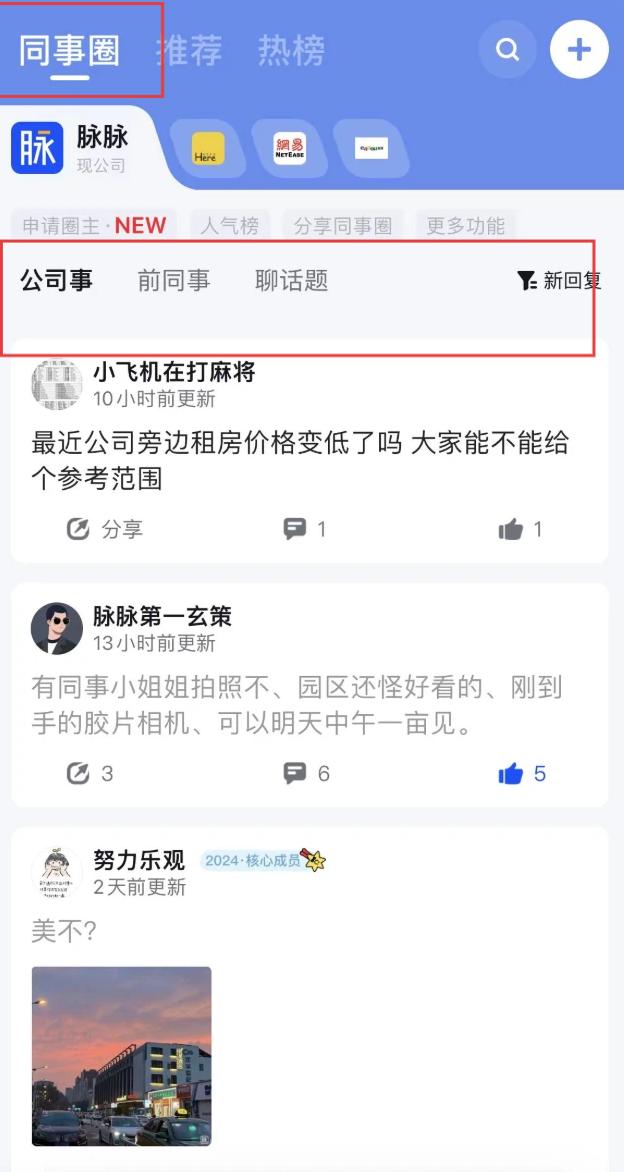Open the yellow Here company circle

coord(207,149)
